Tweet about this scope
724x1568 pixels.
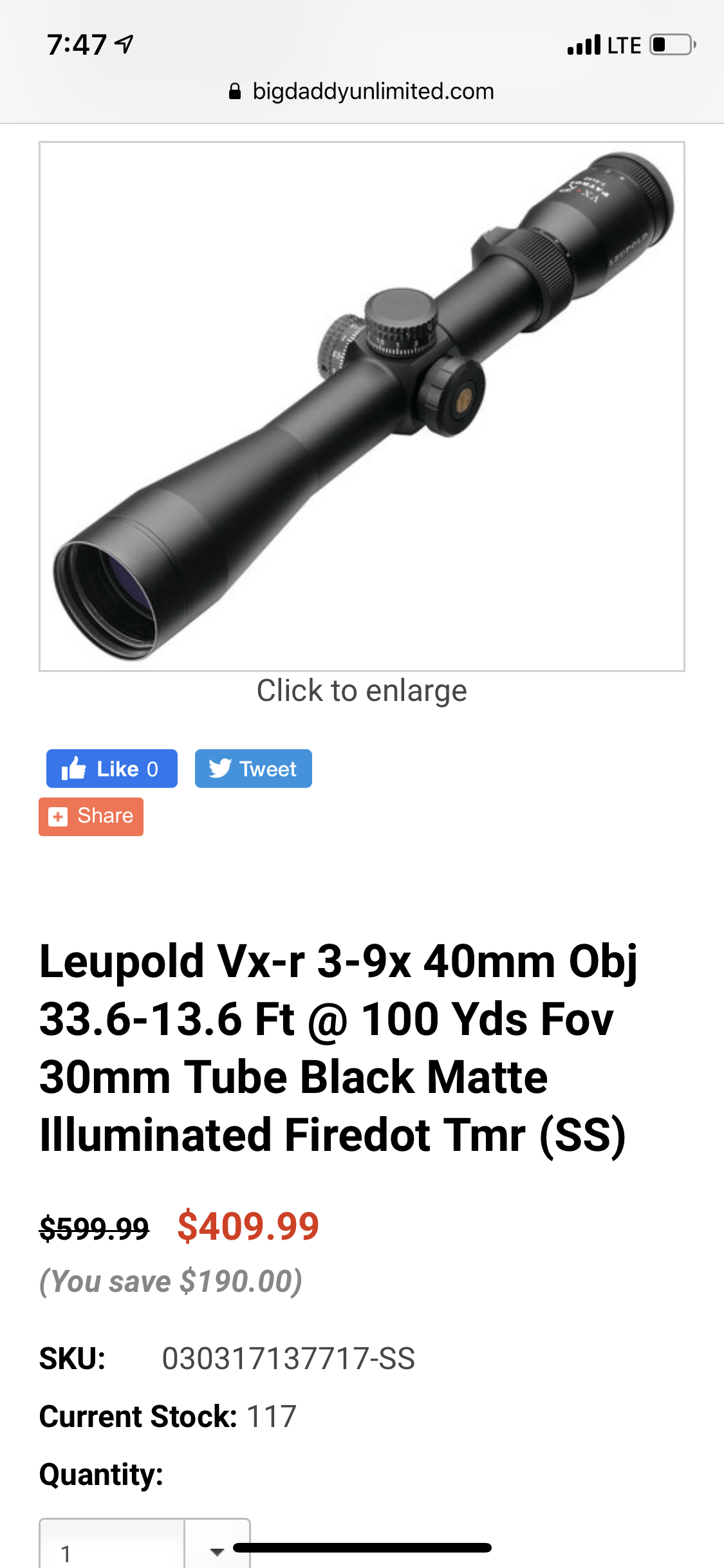pyautogui.click(x=254, y=769)
